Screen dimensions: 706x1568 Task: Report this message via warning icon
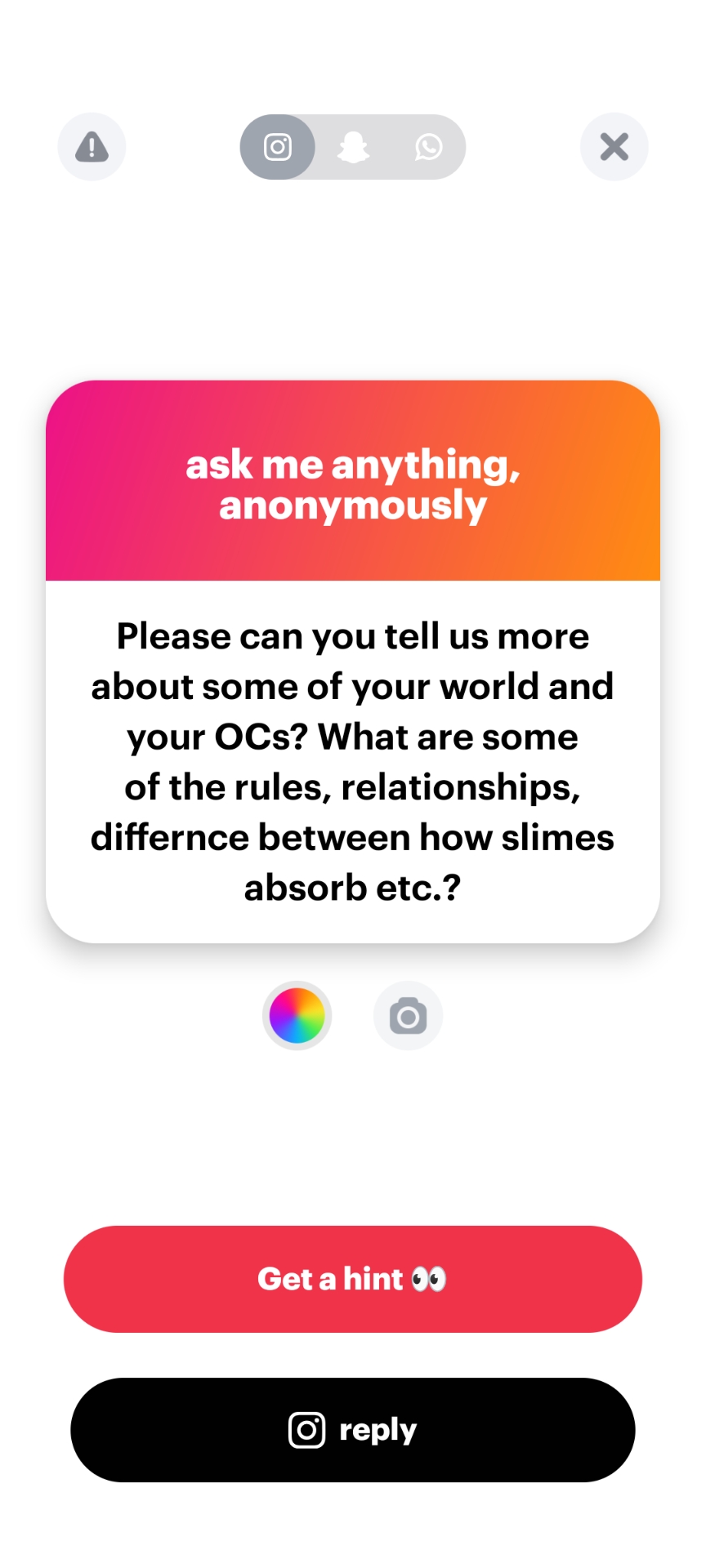tap(92, 147)
